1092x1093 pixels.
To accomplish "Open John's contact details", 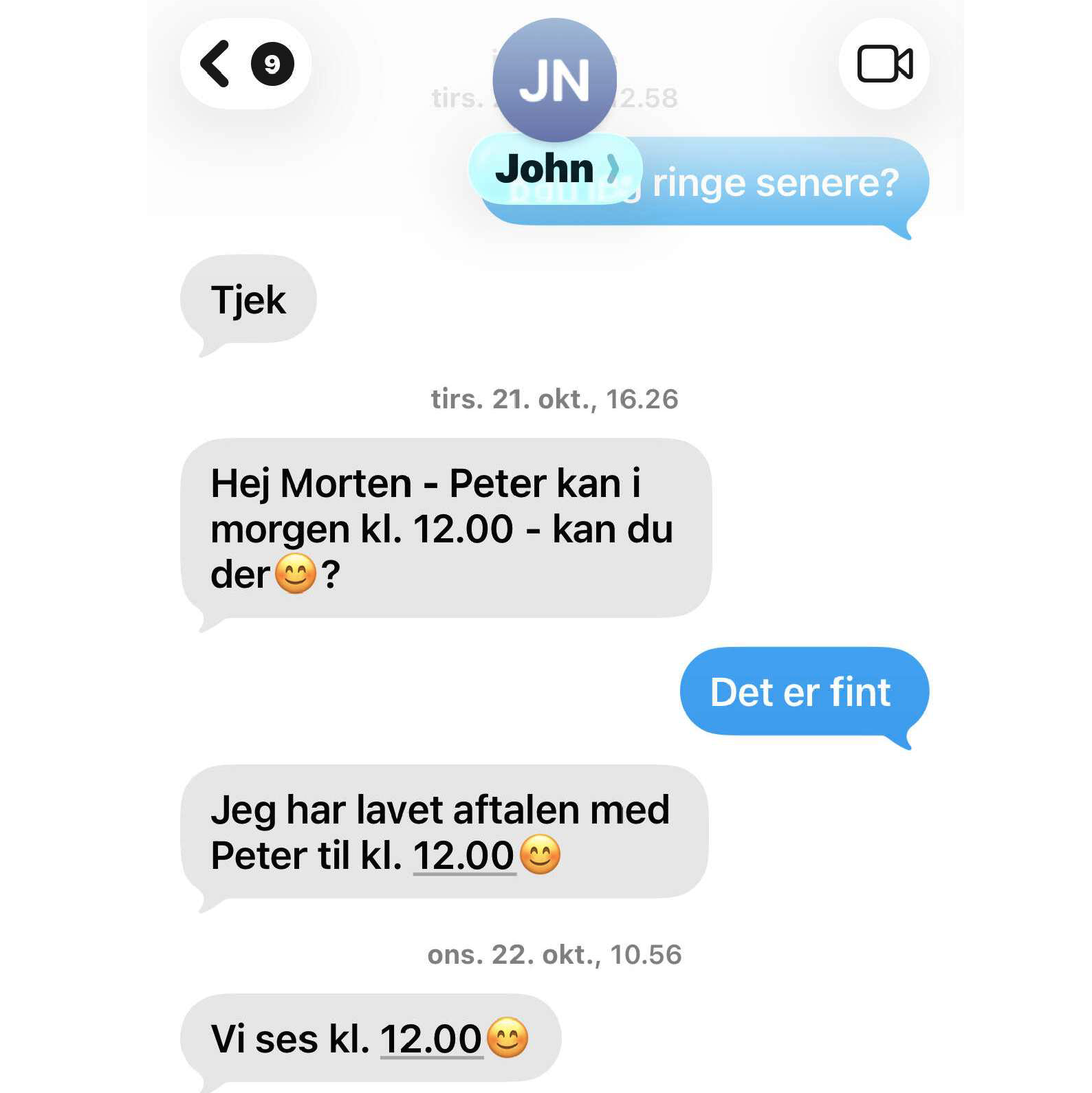I will click(x=556, y=169).
